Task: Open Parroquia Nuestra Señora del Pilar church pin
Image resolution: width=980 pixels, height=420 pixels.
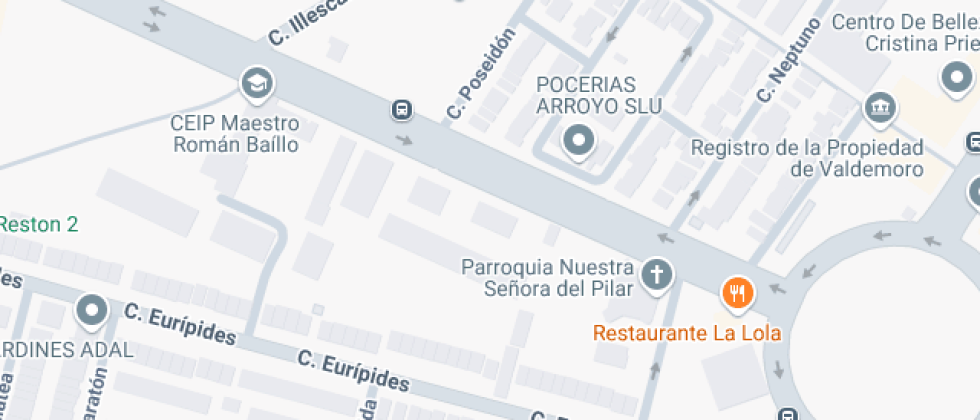Action: click(x=657, y=276)
